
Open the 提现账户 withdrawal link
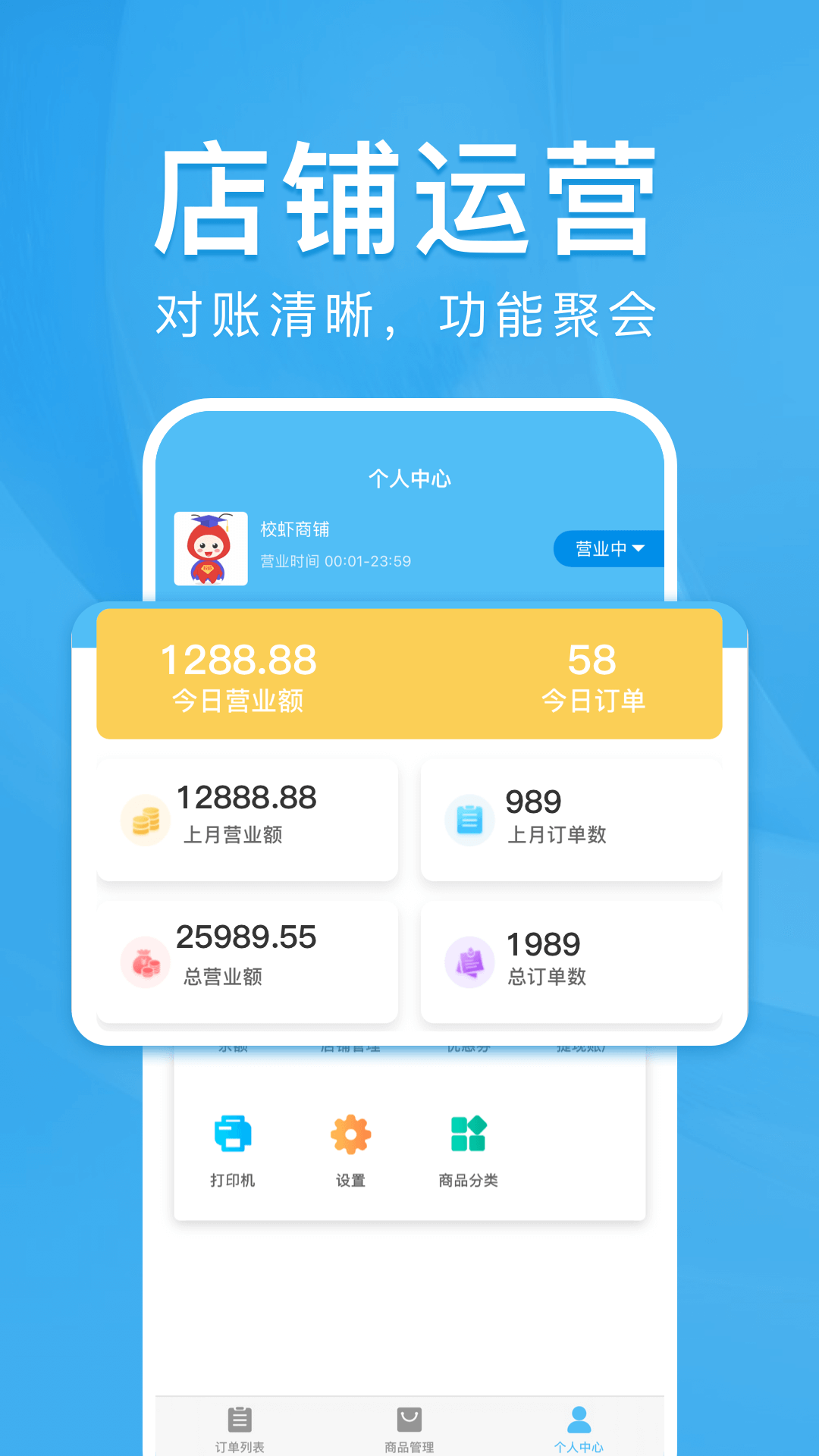tap(582, 1045)
